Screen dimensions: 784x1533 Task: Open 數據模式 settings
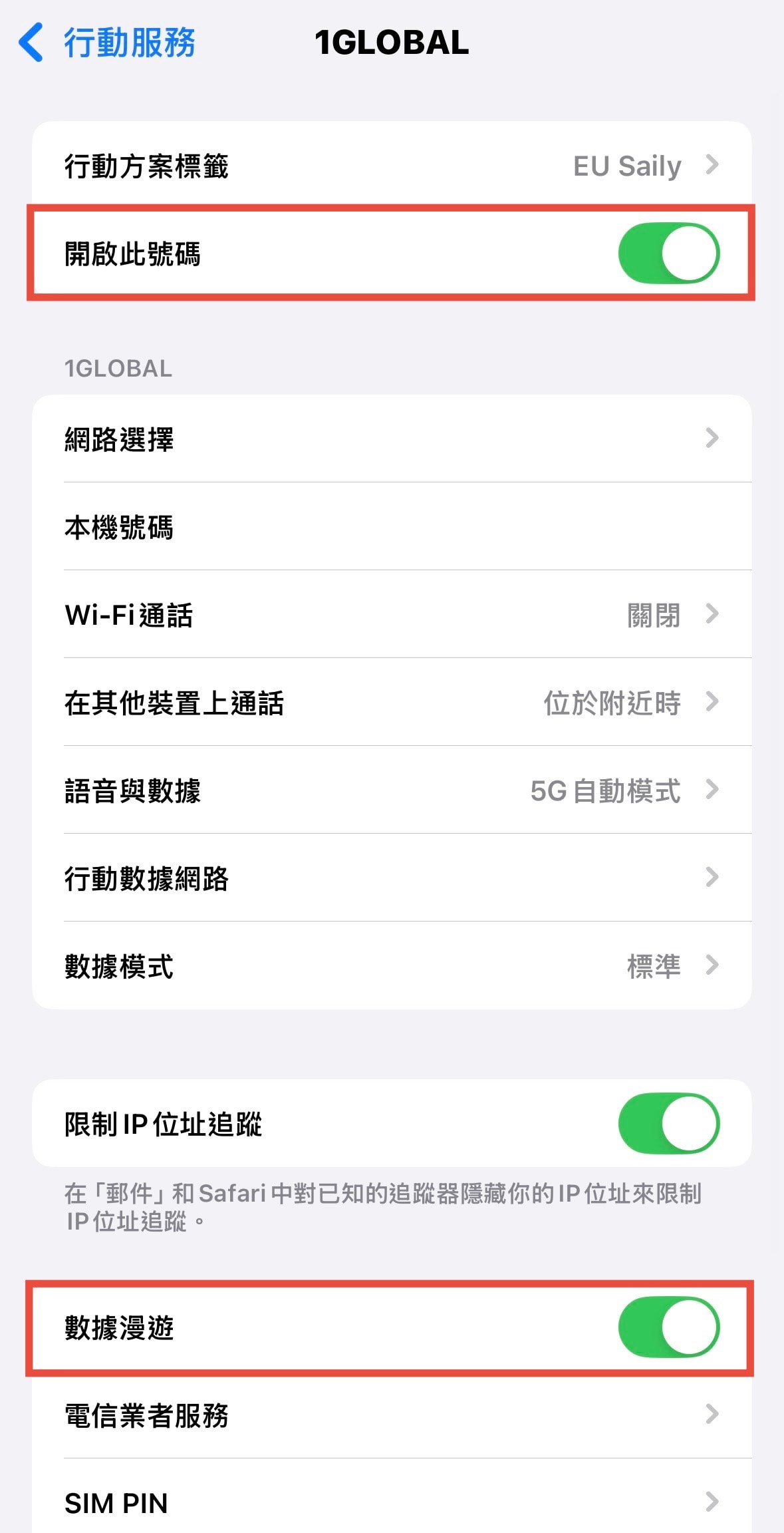pos(392,966)
